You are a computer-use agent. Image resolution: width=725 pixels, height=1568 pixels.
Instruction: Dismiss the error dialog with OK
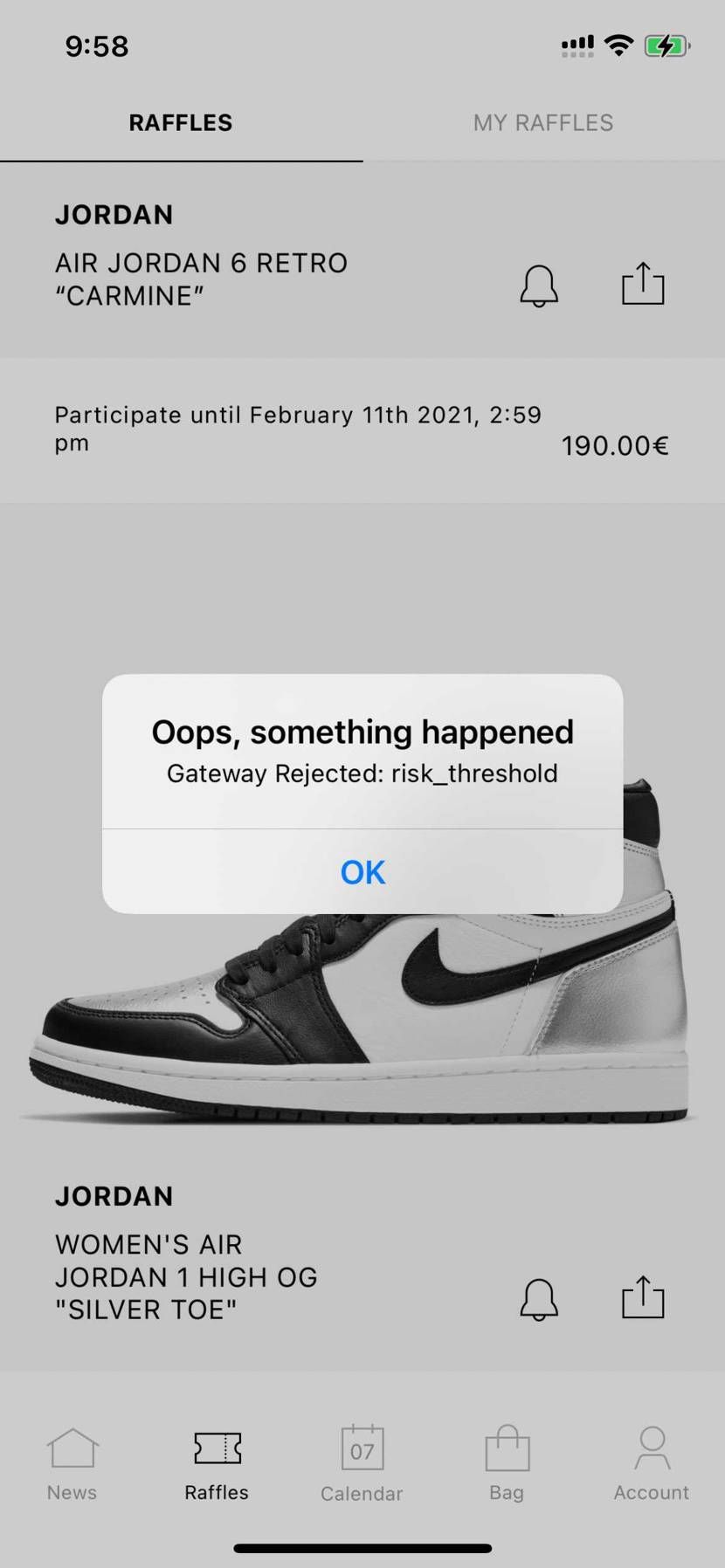(362, 871)
